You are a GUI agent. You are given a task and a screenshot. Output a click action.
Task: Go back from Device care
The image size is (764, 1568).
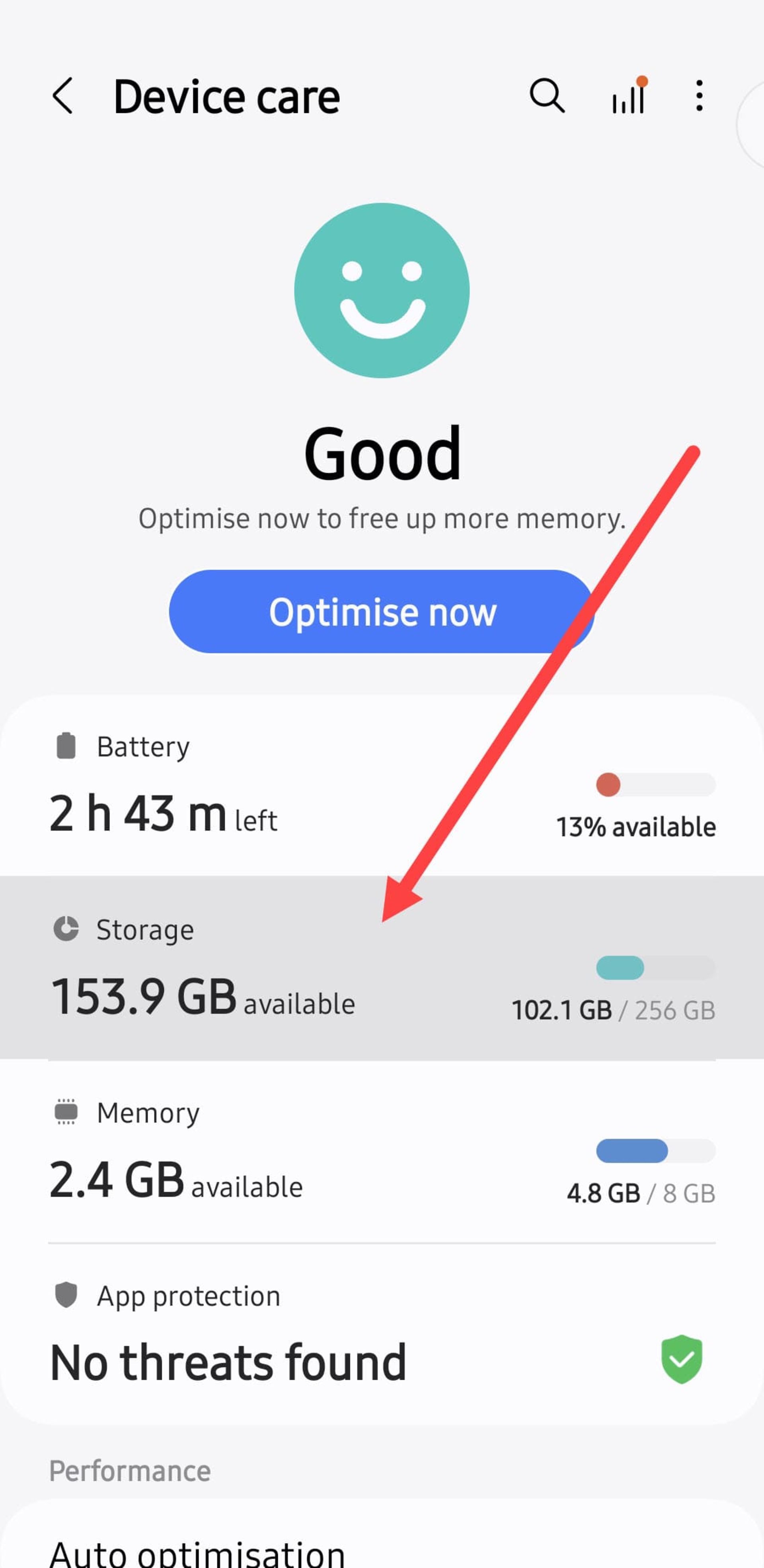63,96
